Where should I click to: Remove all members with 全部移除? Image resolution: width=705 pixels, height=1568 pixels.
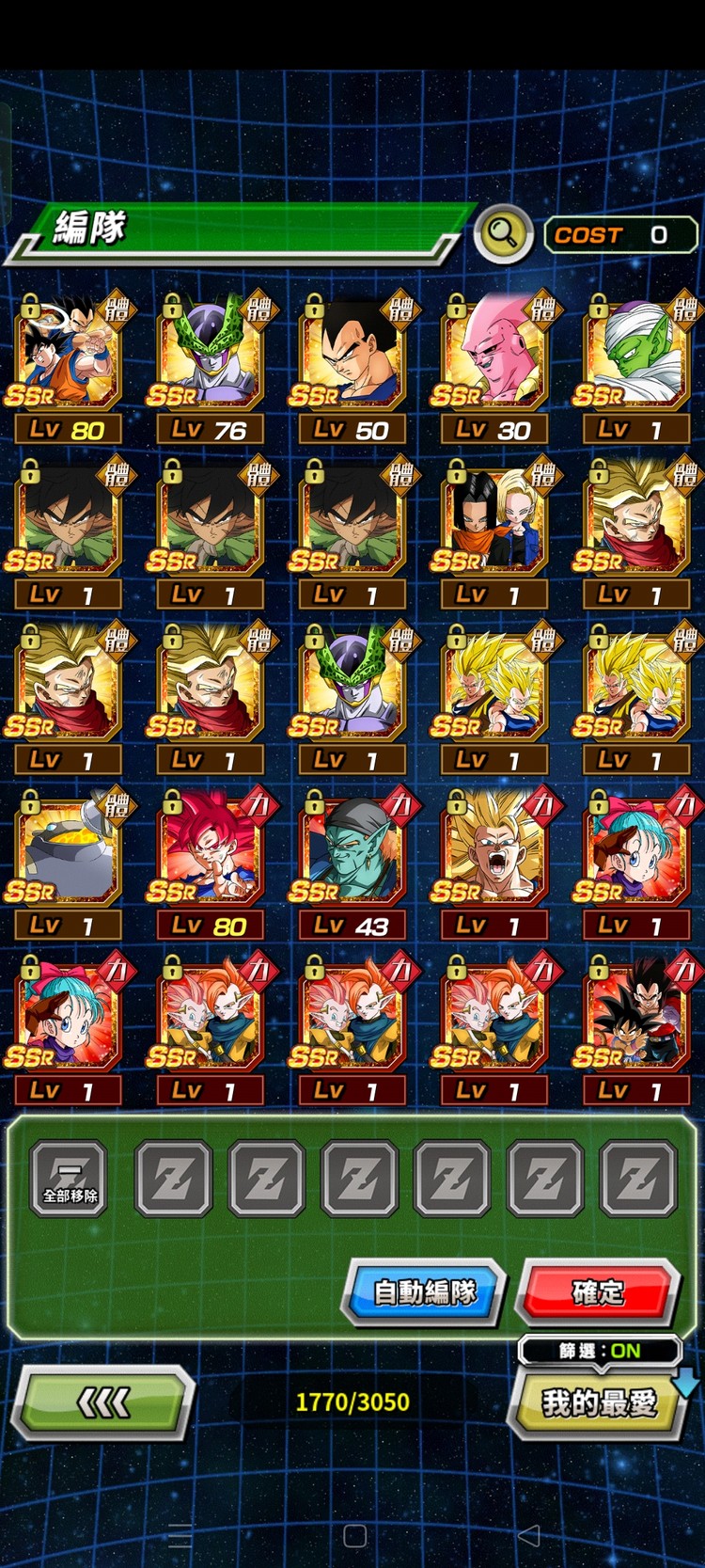coord(70,1179)
